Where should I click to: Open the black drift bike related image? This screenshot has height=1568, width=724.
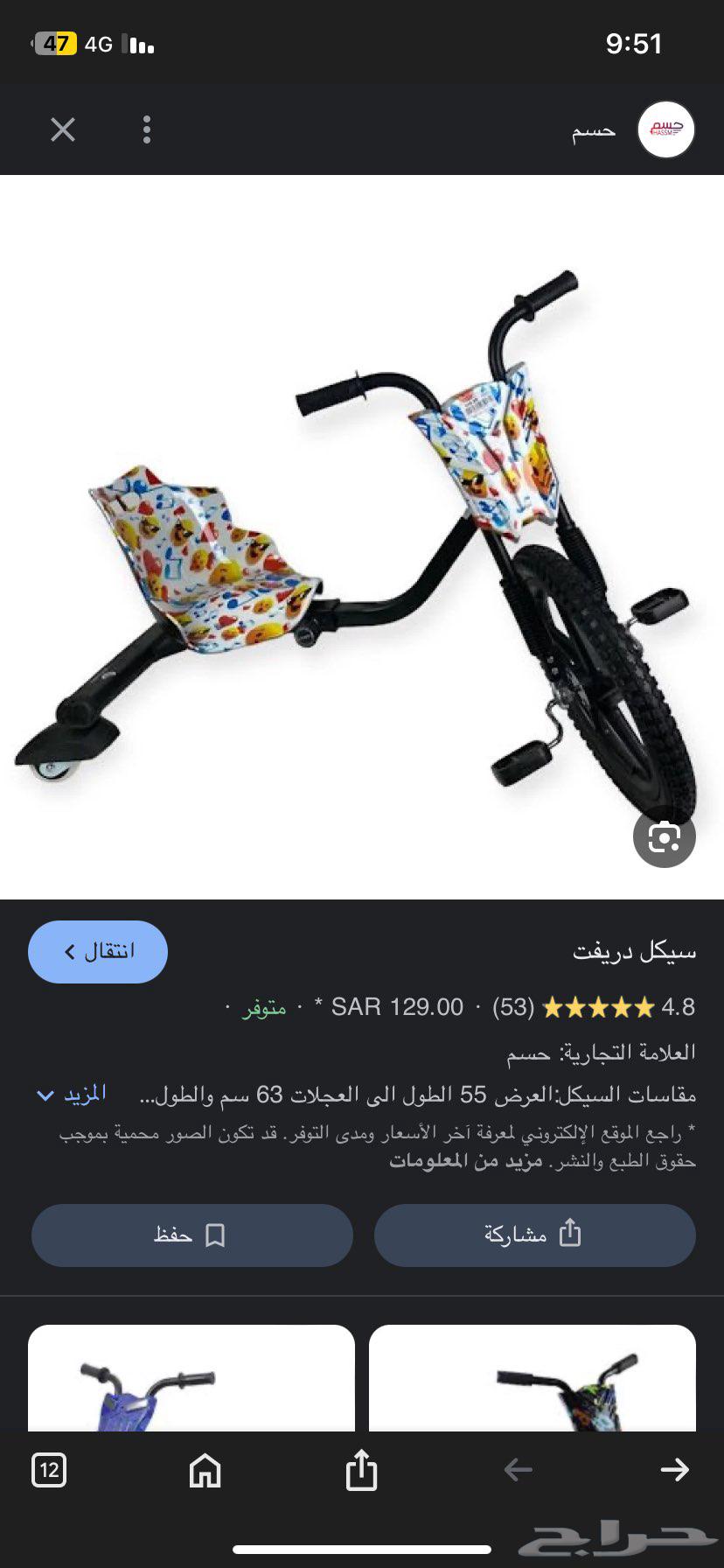click(533, 1379)
